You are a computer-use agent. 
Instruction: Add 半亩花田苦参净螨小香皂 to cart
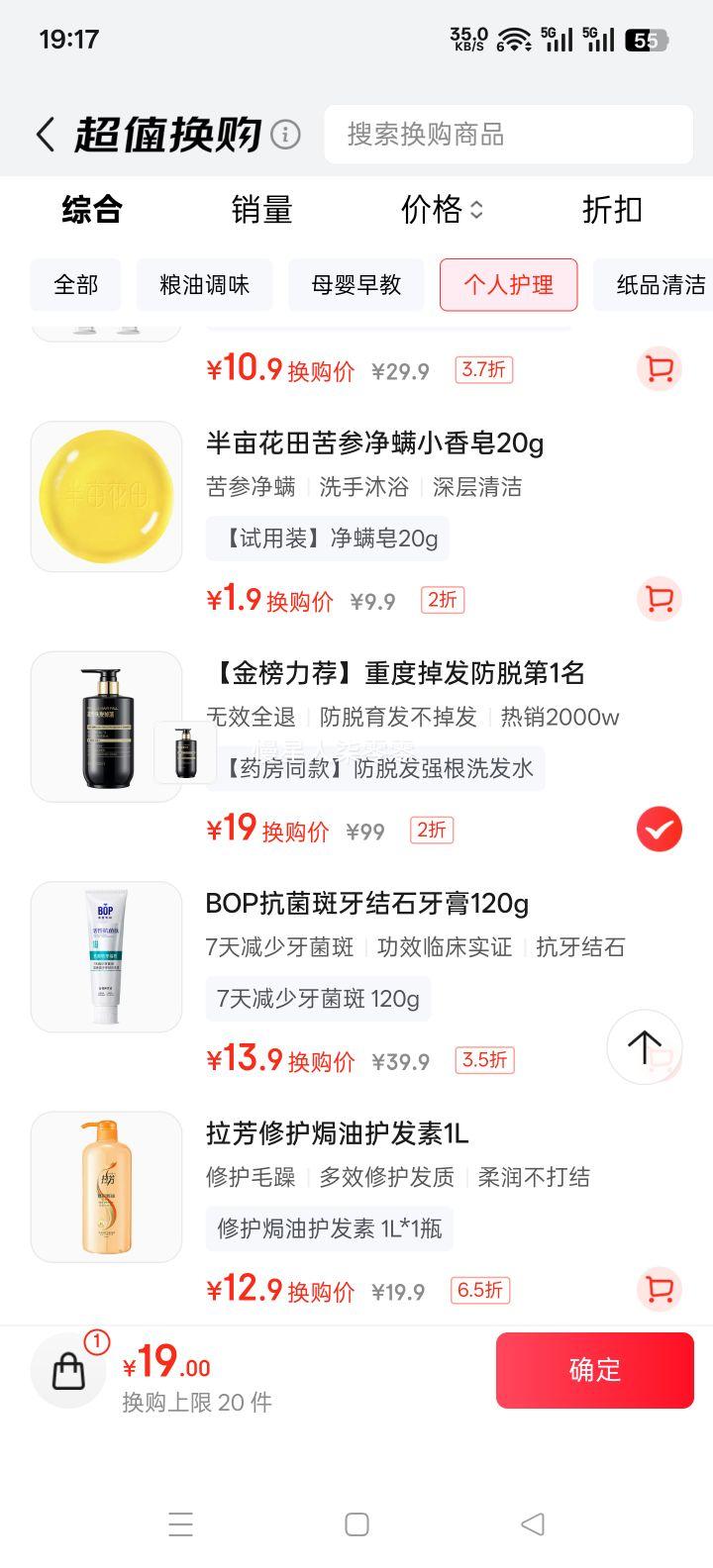(659, 600)
